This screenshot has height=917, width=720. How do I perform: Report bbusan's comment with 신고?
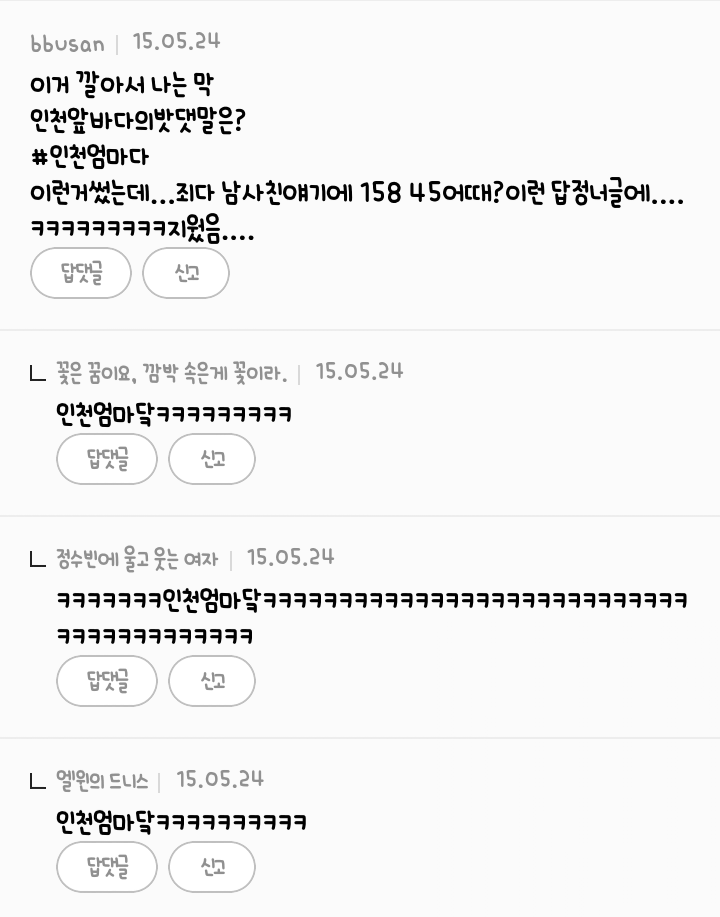tap(186, 273)
